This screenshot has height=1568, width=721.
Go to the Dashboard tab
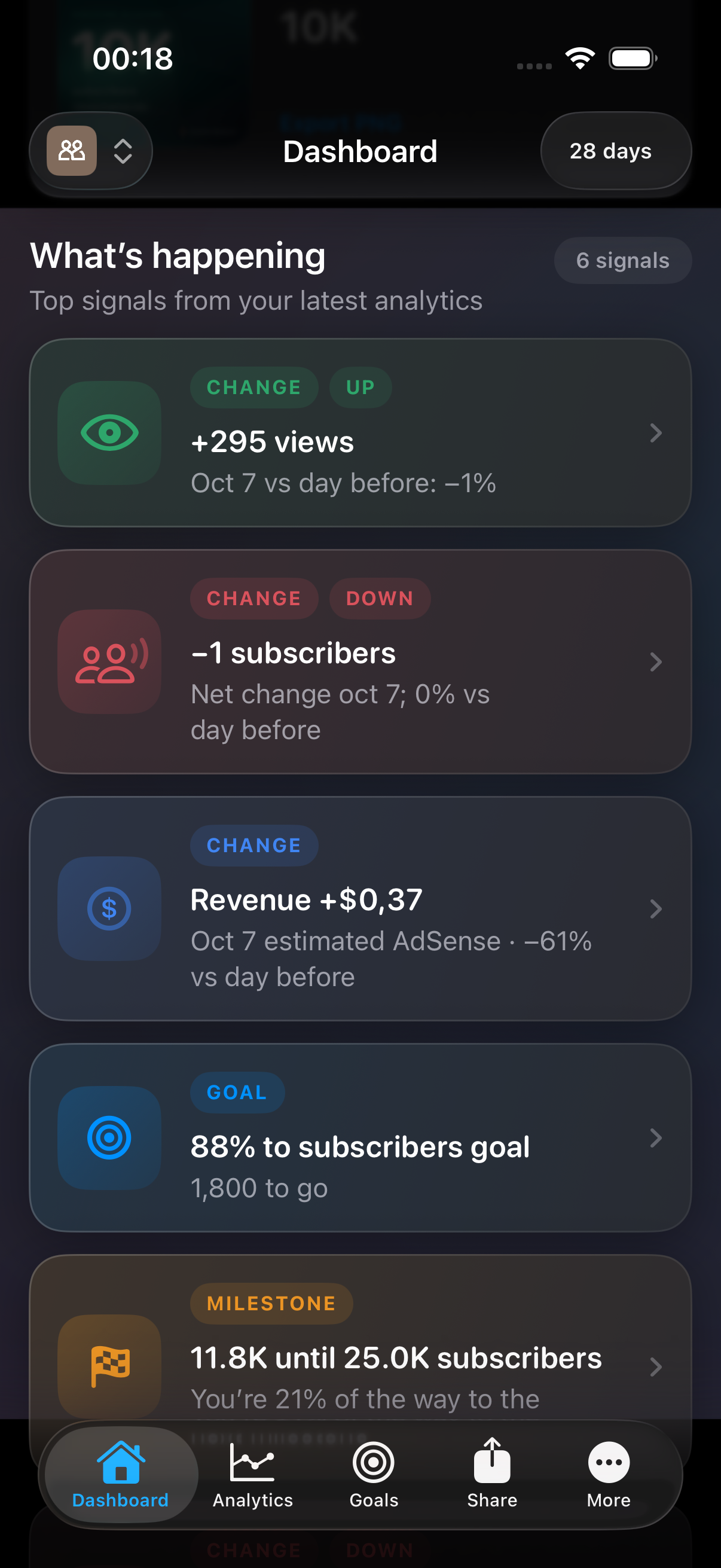[x=121, y=1475]
